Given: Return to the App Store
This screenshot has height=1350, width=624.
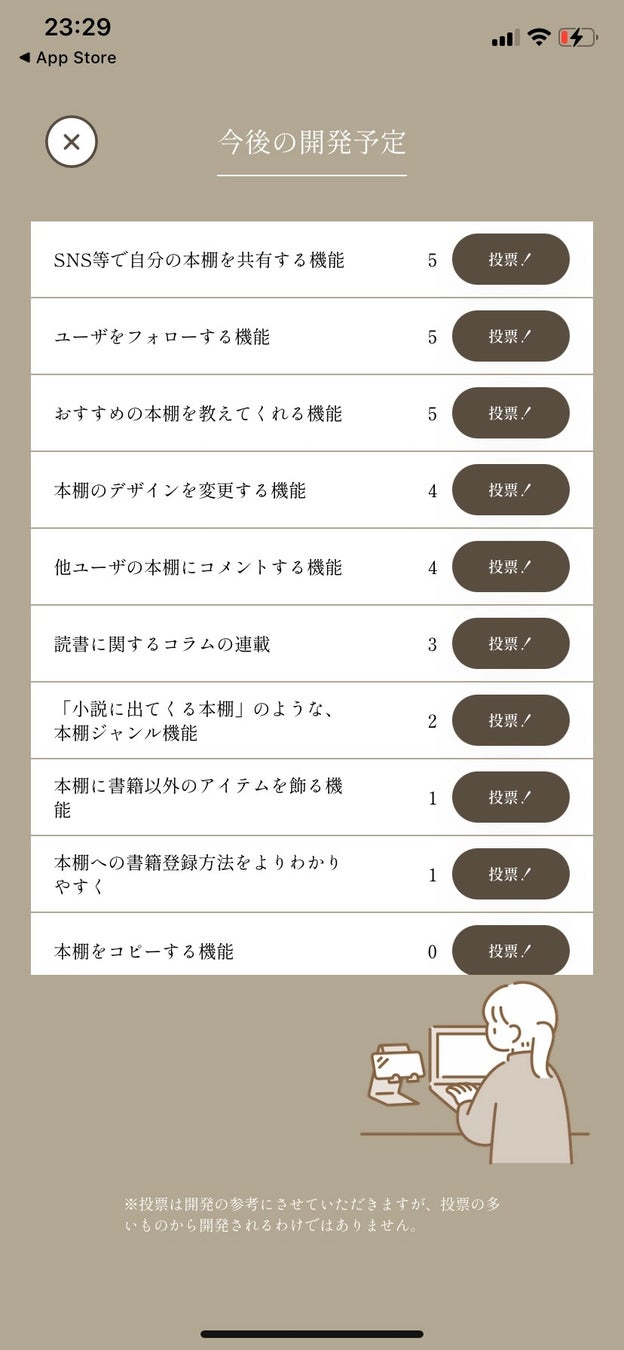Looking at the screenshot, I should point(67,58).
